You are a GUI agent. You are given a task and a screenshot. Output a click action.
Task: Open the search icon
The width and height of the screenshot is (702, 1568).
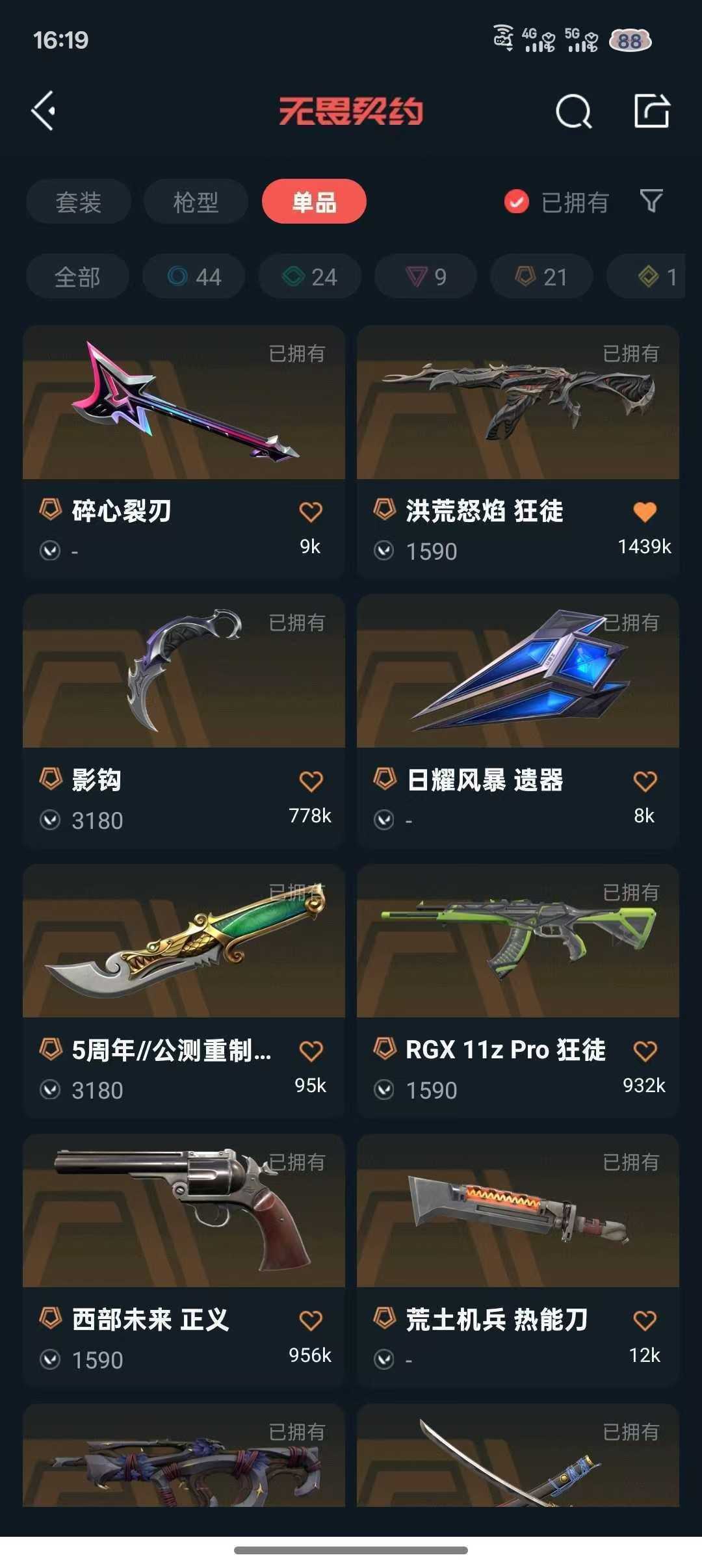573,112
